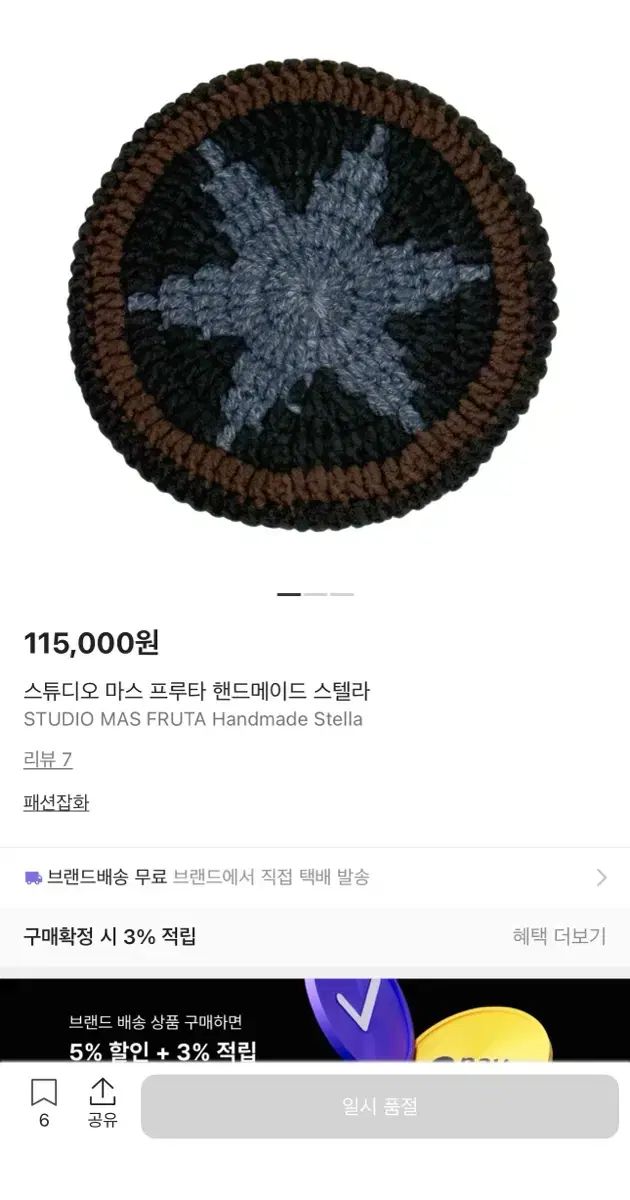
Task: Tap the 일시 품절 sold-out button
Action: coord(379,1106)
